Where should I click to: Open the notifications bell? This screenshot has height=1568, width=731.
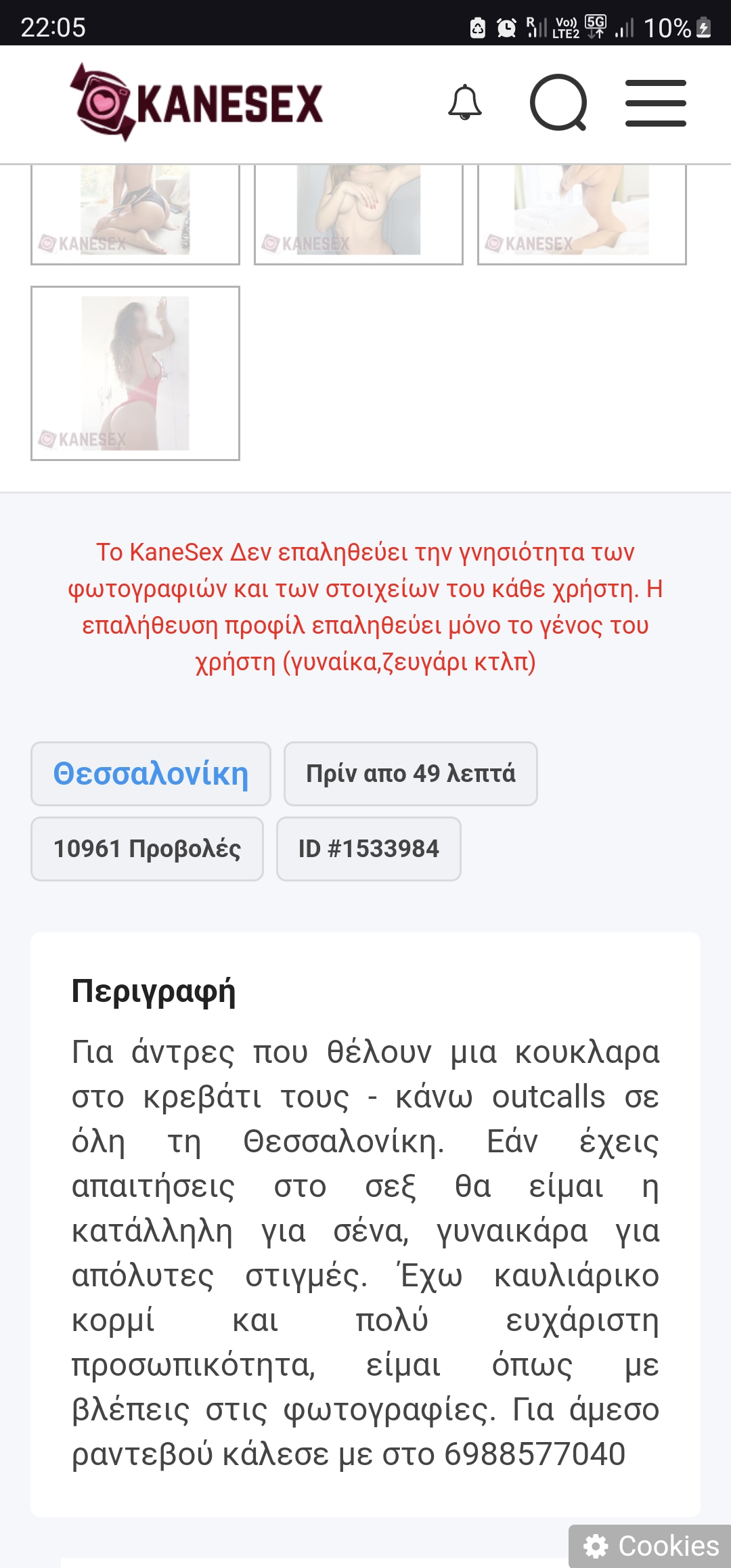tap(465, 104)
